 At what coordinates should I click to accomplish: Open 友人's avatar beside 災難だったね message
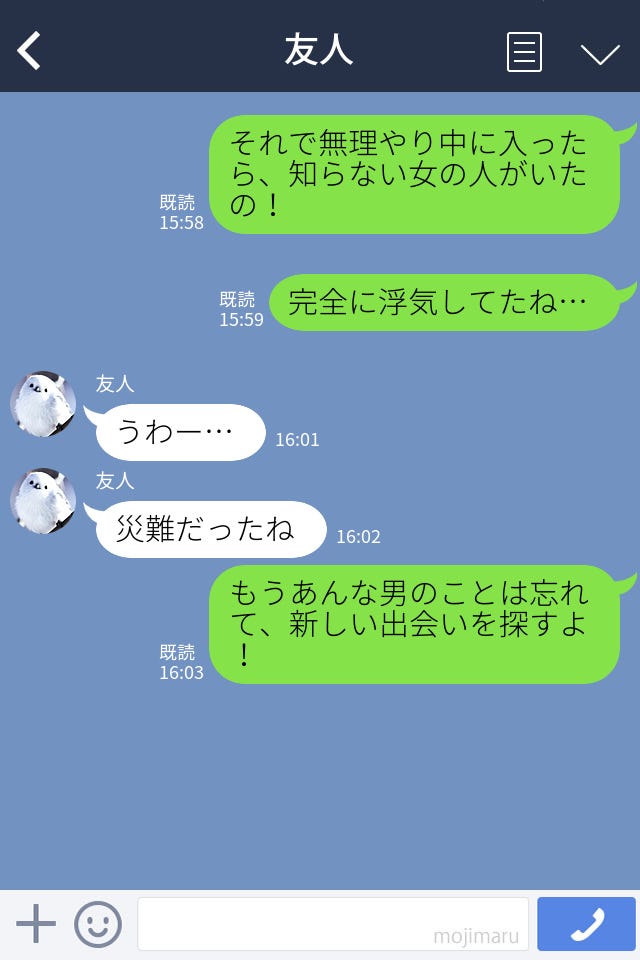tap(43, 501)
